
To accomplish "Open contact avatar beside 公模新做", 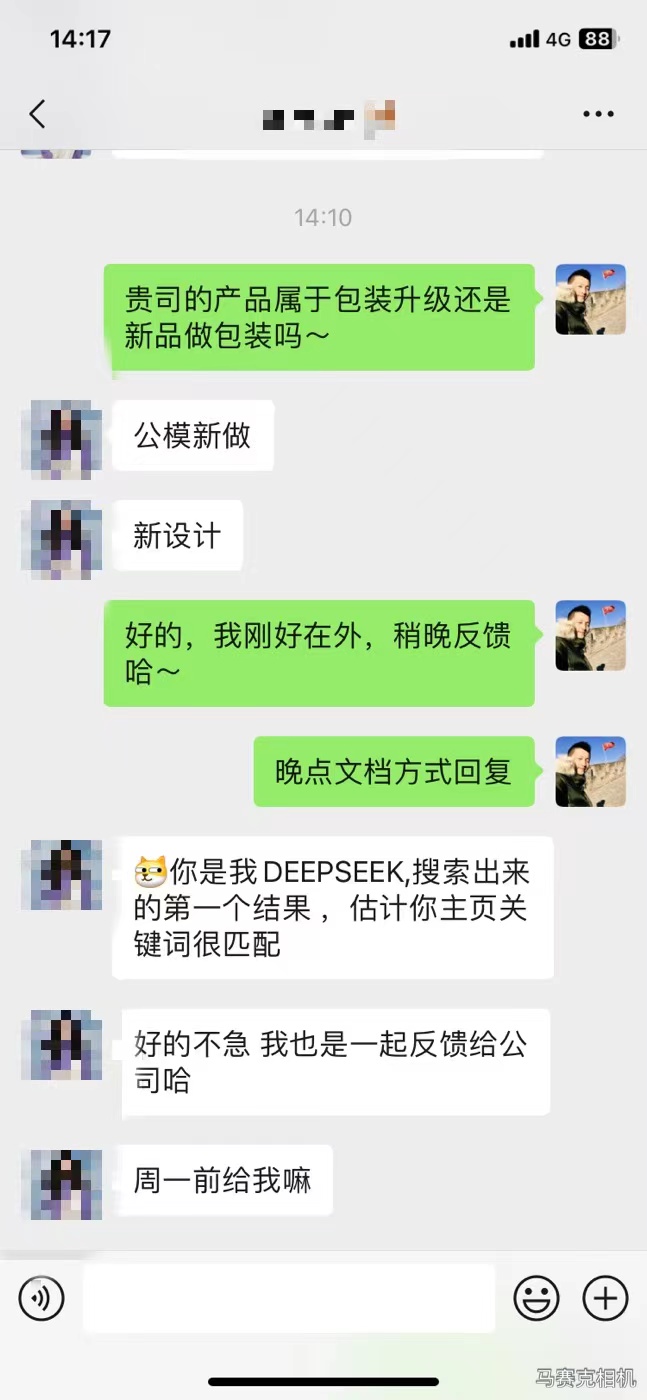I will [61, 435].
